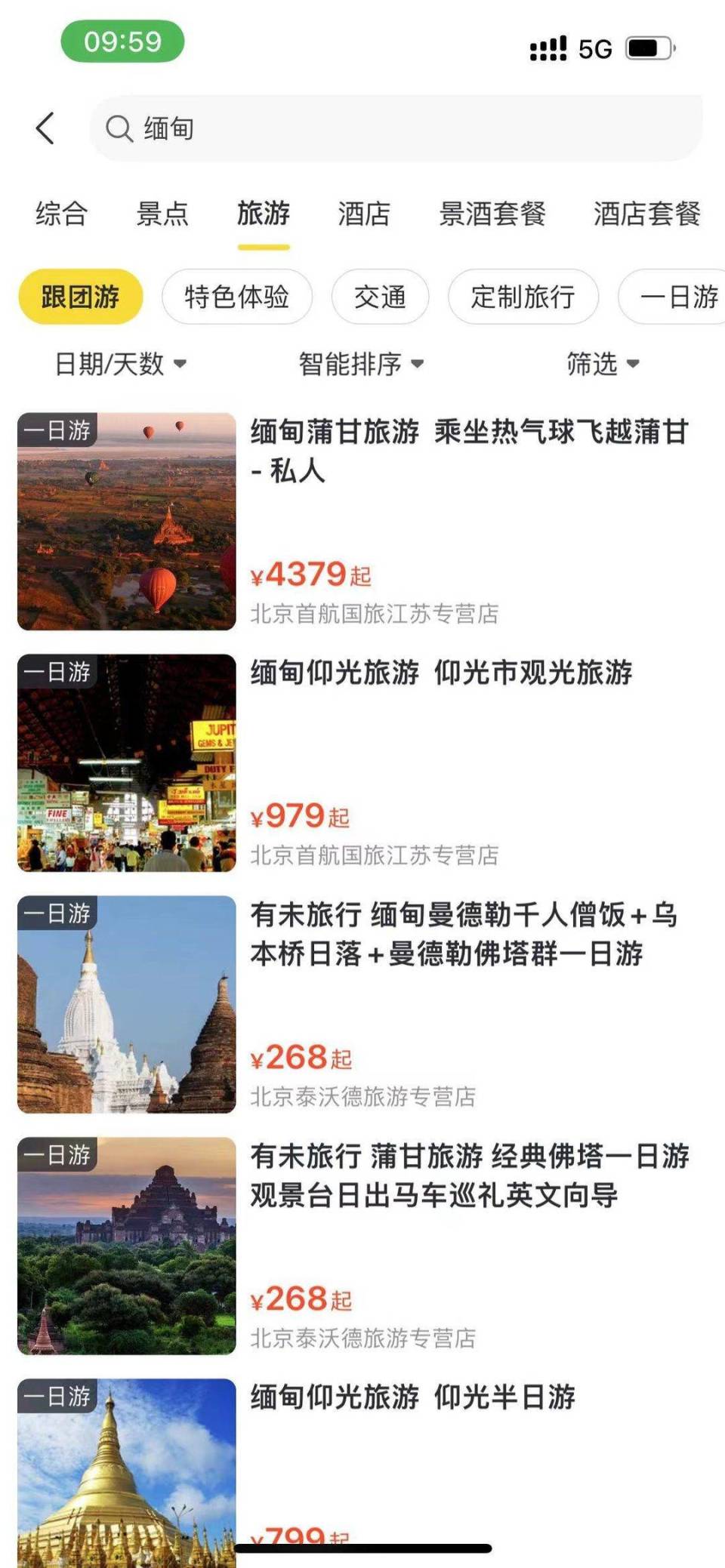Enable the 特色体验 filter

pos(237,297)
